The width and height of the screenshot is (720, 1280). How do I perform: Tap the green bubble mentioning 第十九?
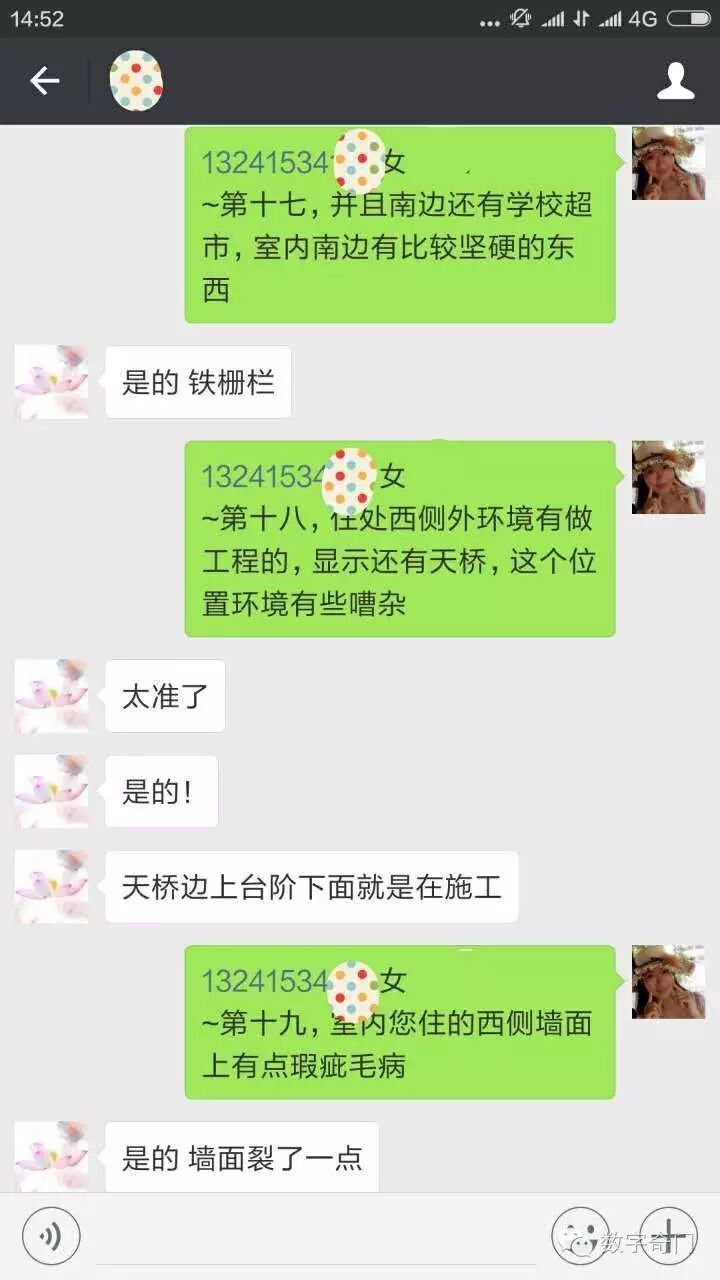tap(400, 1020)
